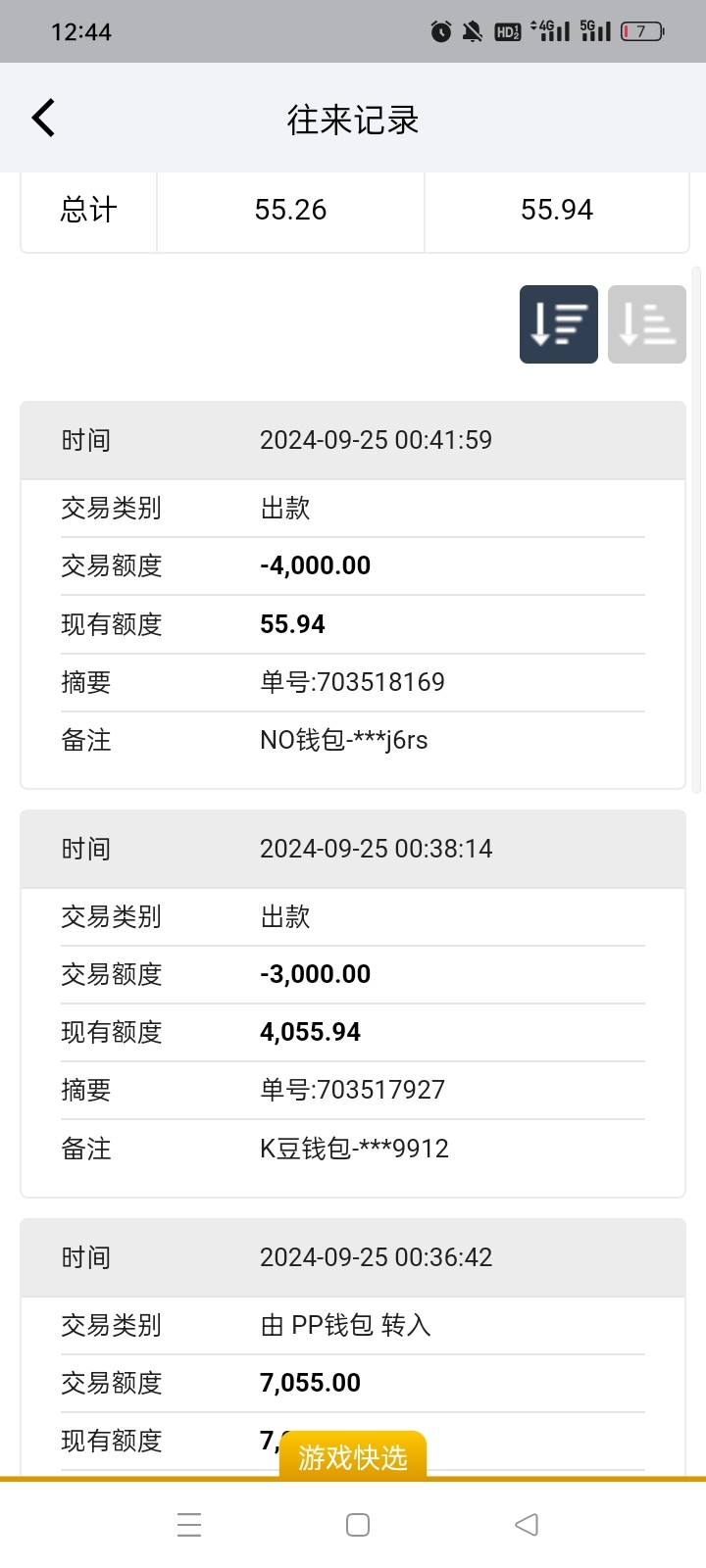Open recent apps from navigation bar
The image size is (706, 1568).
(x=189, y=1525)
